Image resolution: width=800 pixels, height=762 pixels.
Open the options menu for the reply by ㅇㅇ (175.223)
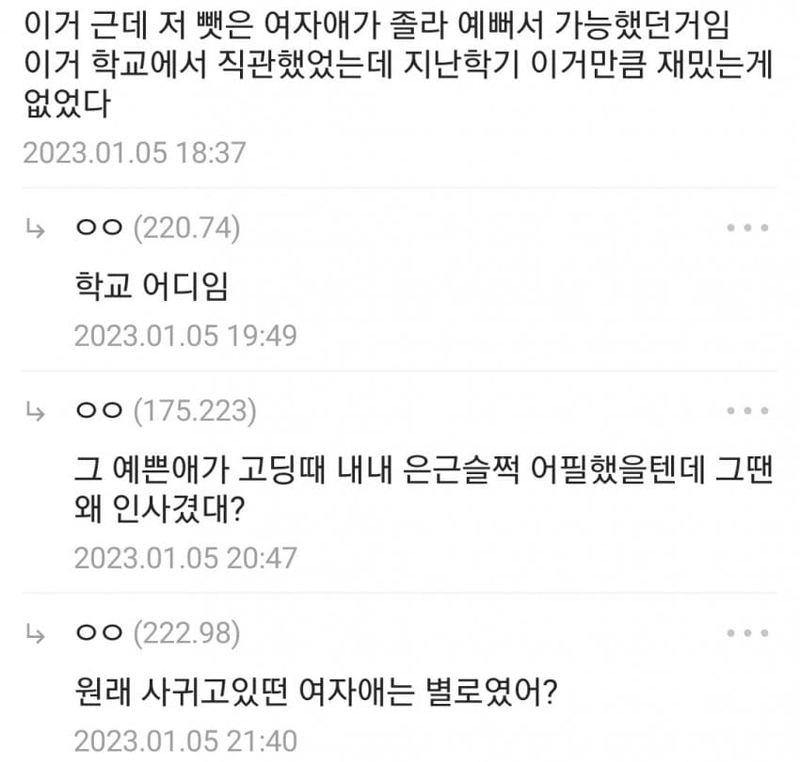point(747,410)
